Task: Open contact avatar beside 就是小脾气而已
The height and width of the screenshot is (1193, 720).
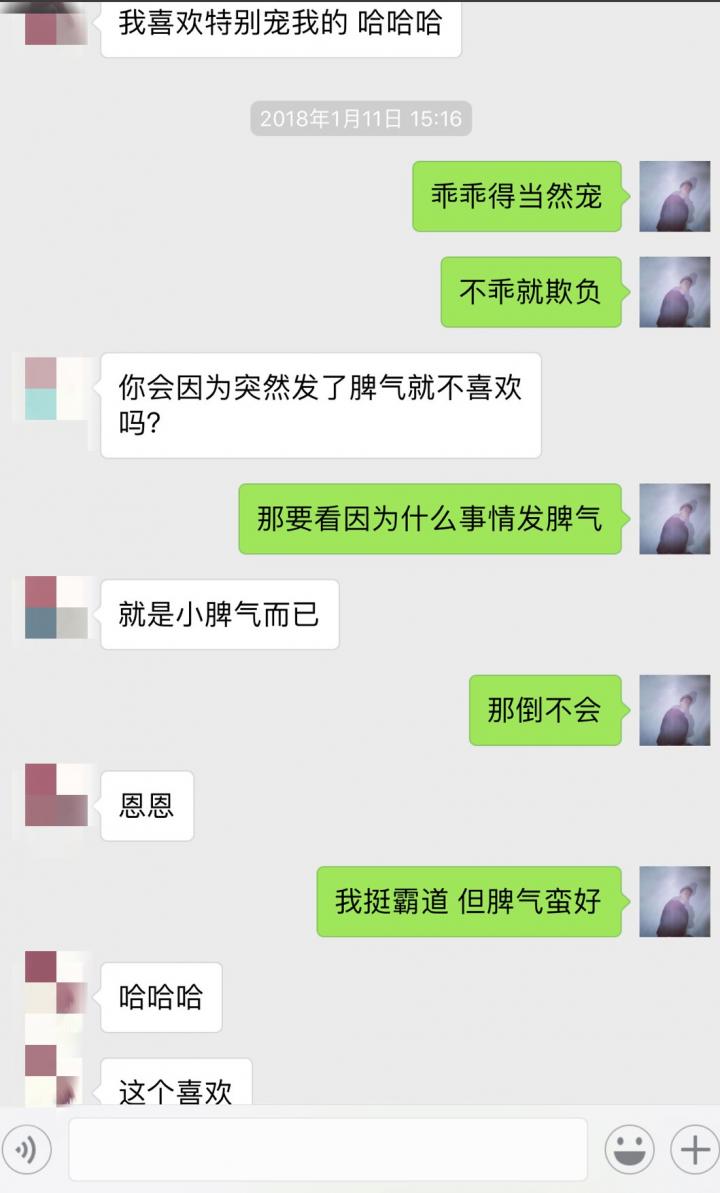Action: 56,607
